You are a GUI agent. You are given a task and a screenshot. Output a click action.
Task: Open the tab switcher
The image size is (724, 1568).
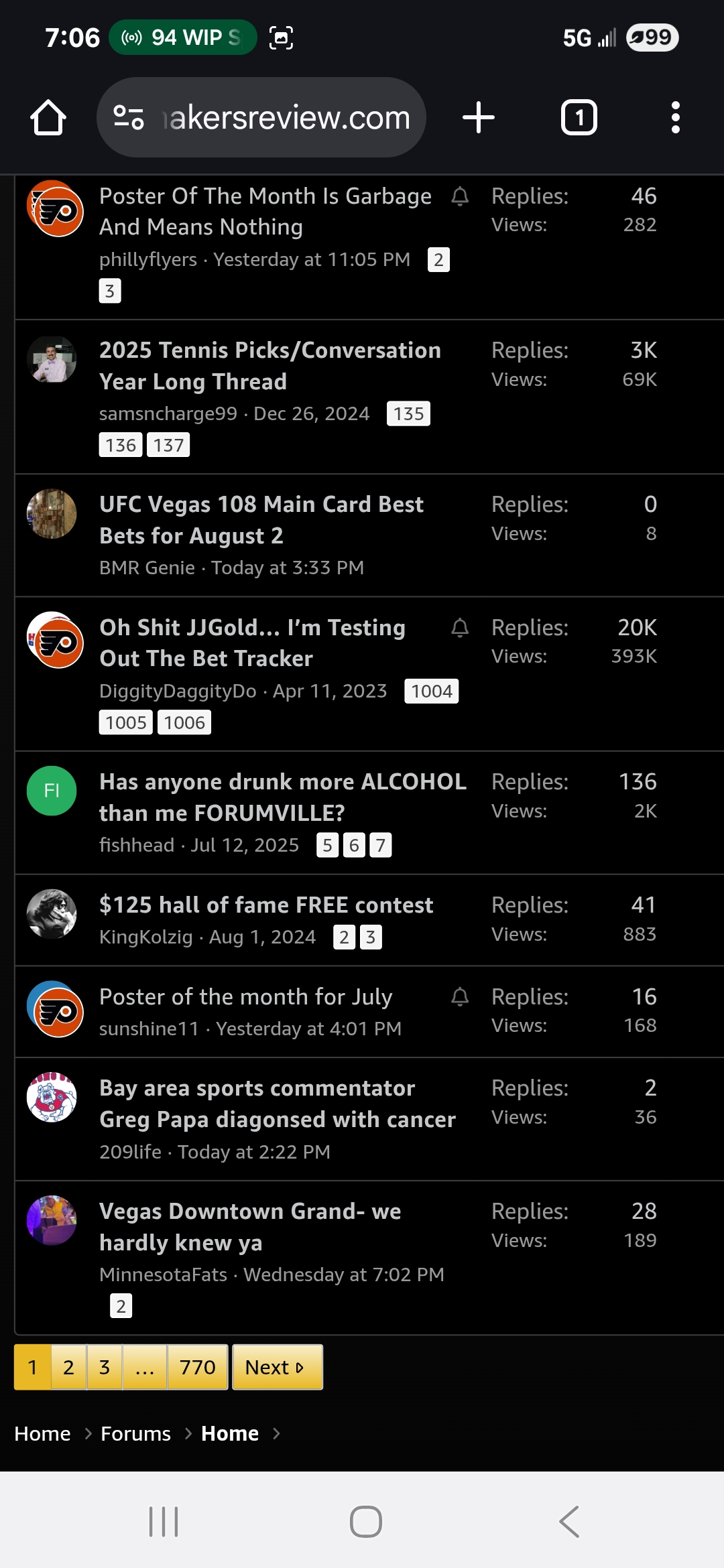coord(579,118)
